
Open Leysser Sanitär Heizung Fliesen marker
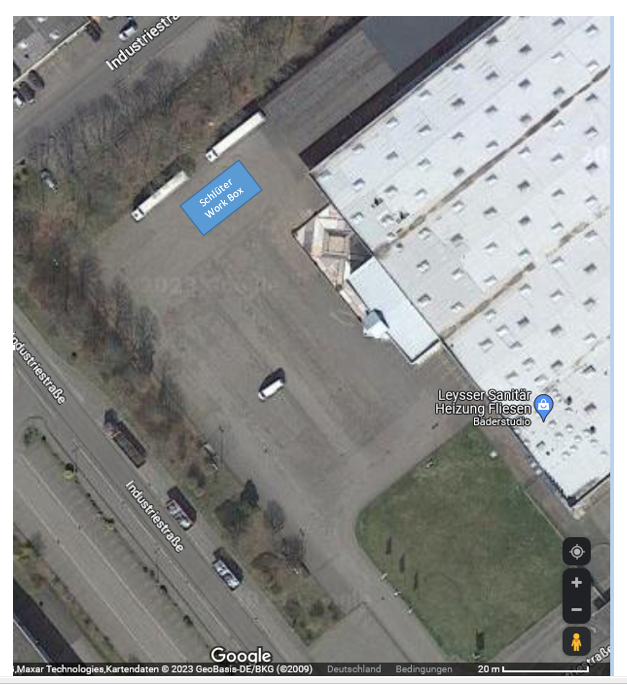point(543,405)
